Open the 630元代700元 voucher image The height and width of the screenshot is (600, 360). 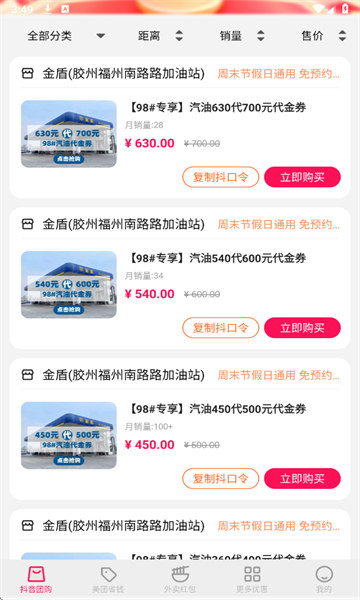pyautogui.click(x=69, y=134)
